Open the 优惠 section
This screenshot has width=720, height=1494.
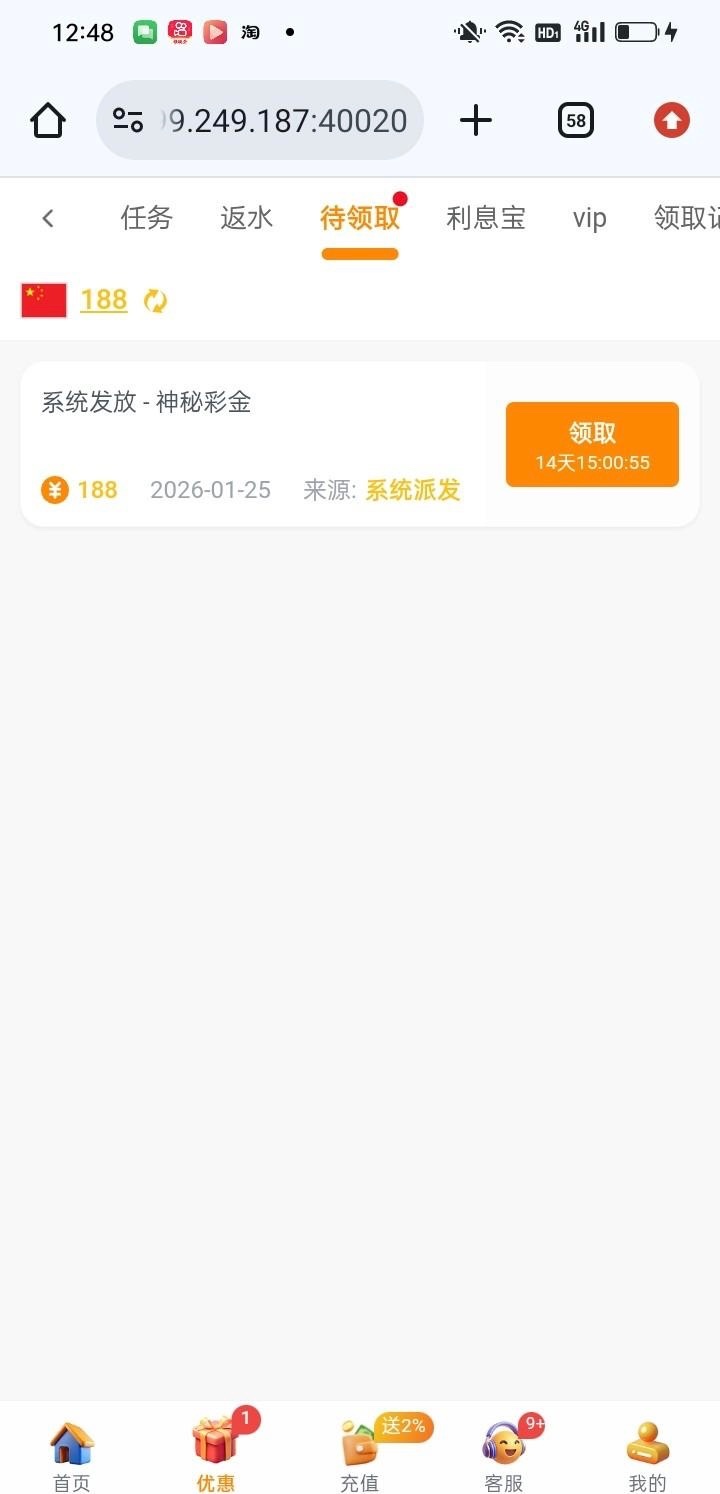tap(215, 1456)
